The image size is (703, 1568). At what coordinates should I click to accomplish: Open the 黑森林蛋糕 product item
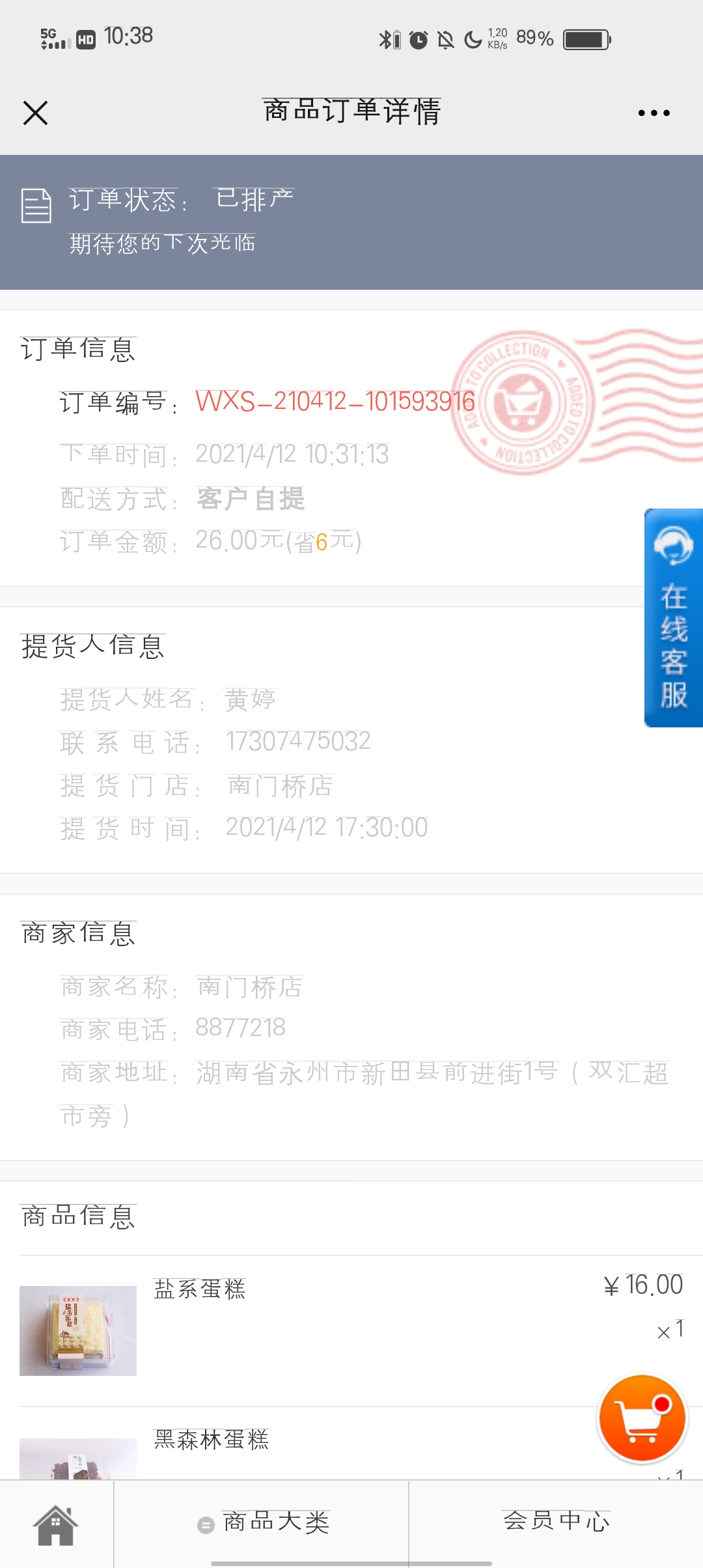pyautogui.click(x=351, y=1444)
